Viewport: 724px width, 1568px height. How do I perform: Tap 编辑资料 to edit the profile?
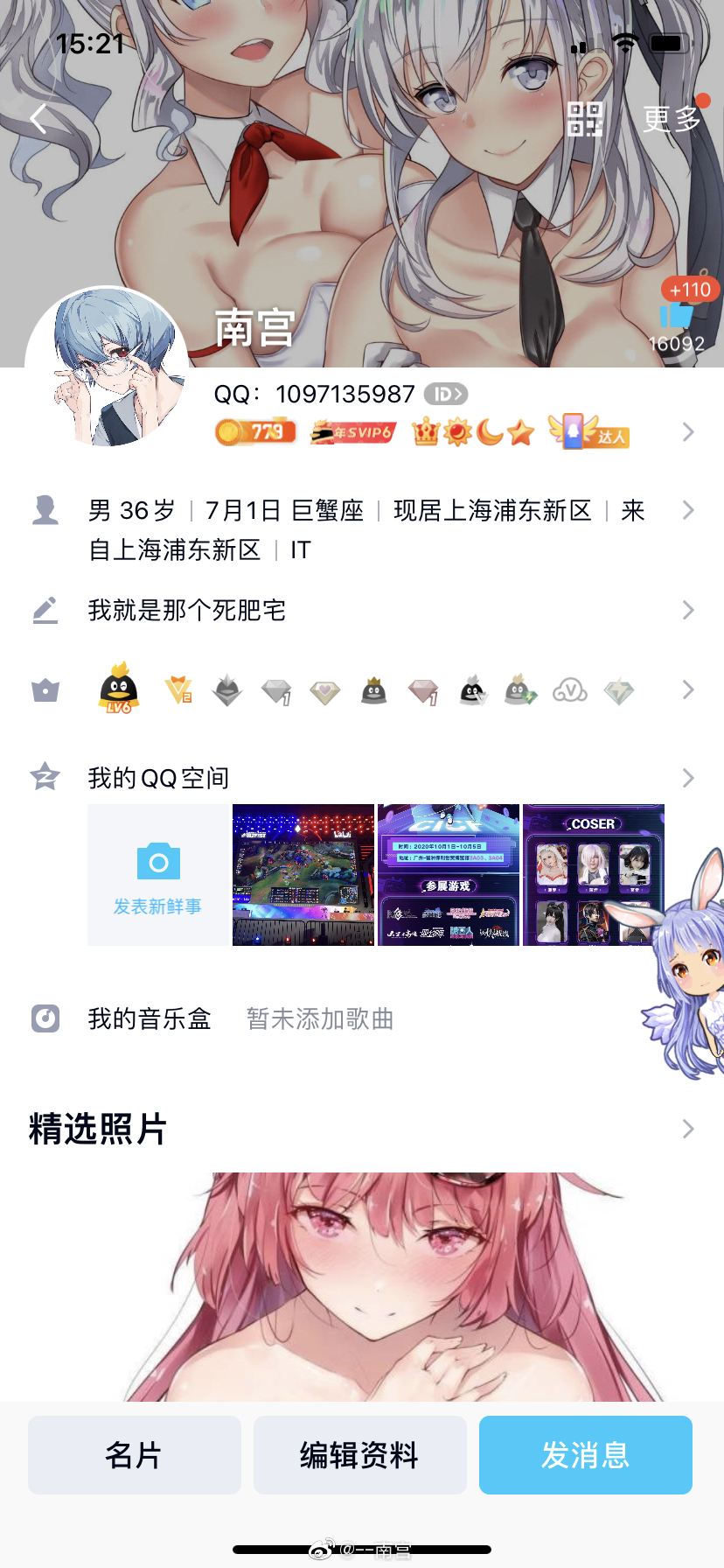359,1455
